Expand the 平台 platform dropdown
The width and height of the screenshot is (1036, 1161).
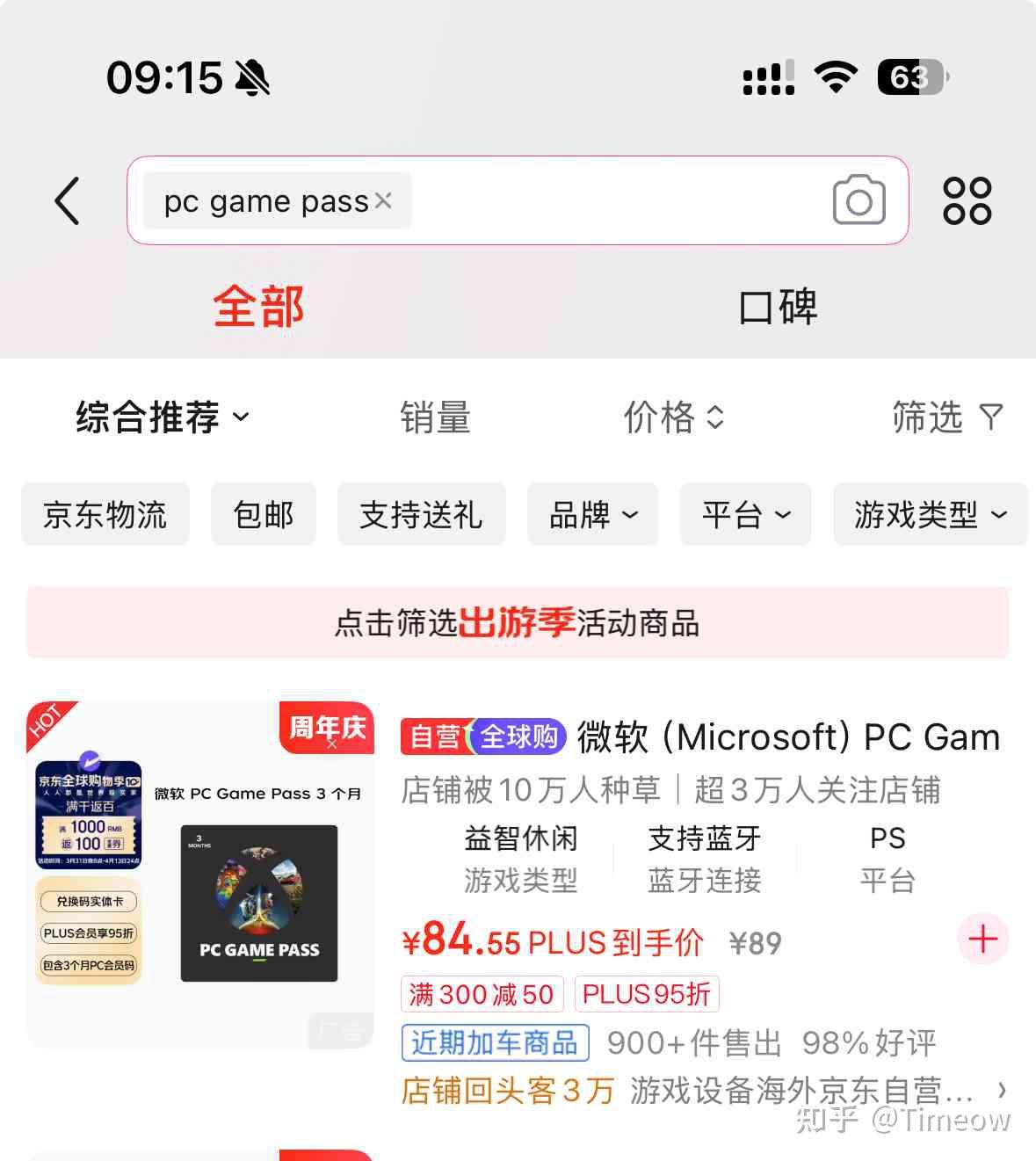coord(744,515)
